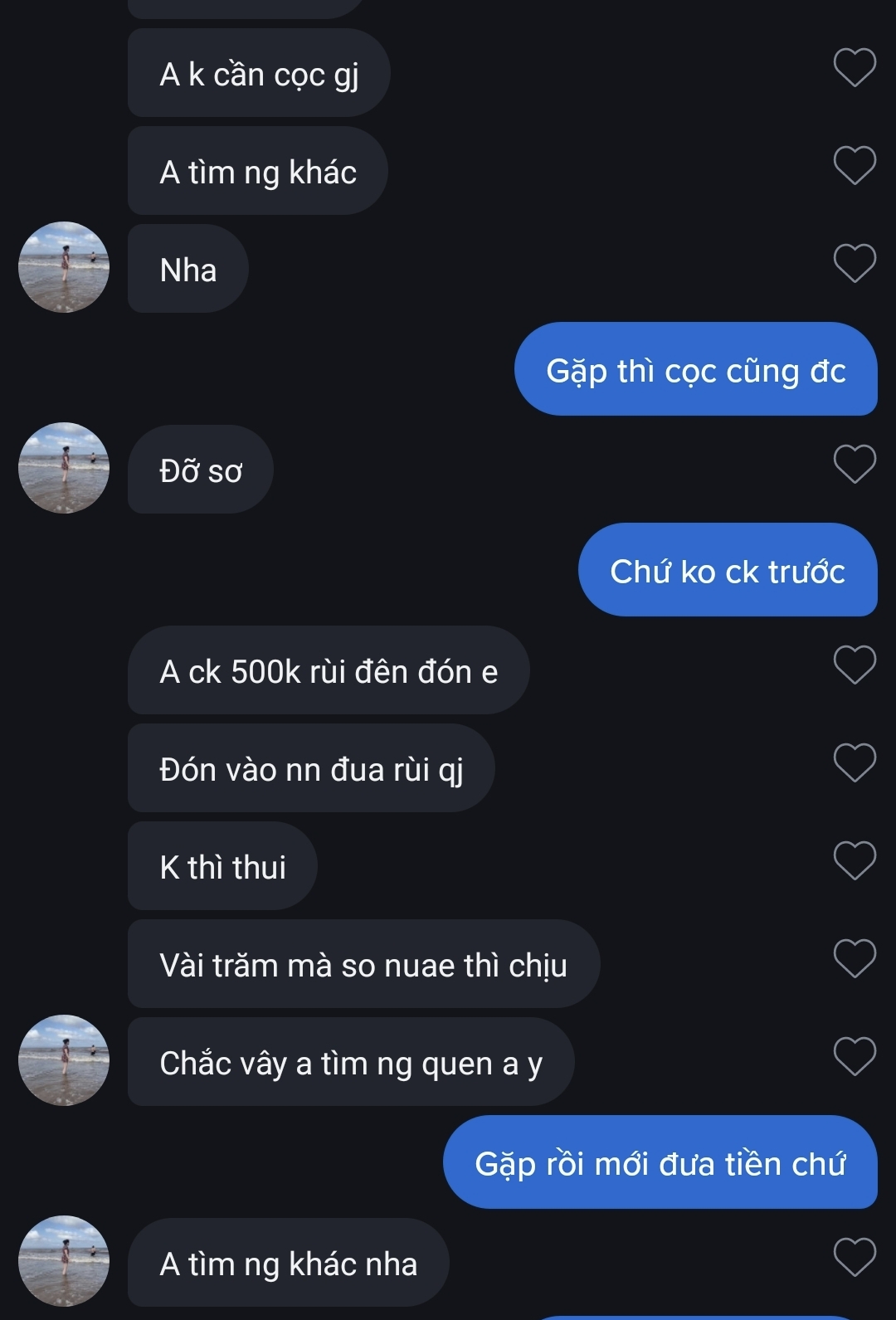Image resolution: width=896 pixels, height=1320 pixels.
Task: Like the message "A k cần cọc gj"
Action: [x=855, y=68]
